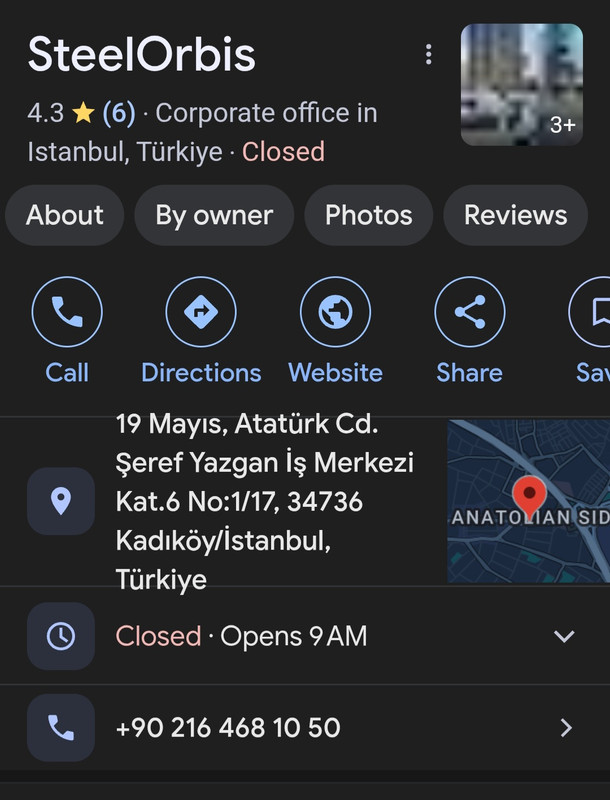Visit the SteelOrbis Website
The width and height of the screenshot is (610, 800).
tap(335, 312)
